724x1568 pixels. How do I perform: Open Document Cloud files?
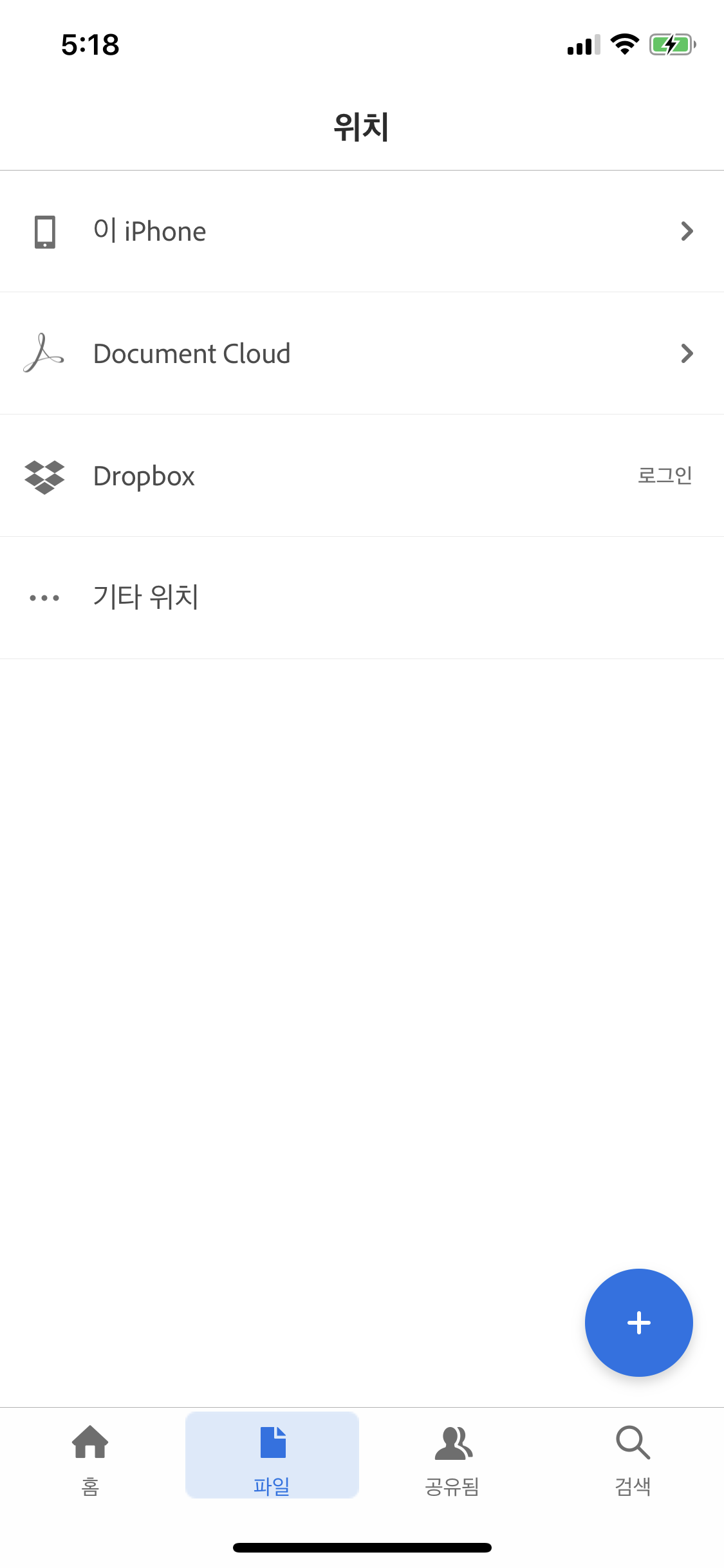click(x=362, y=353)
